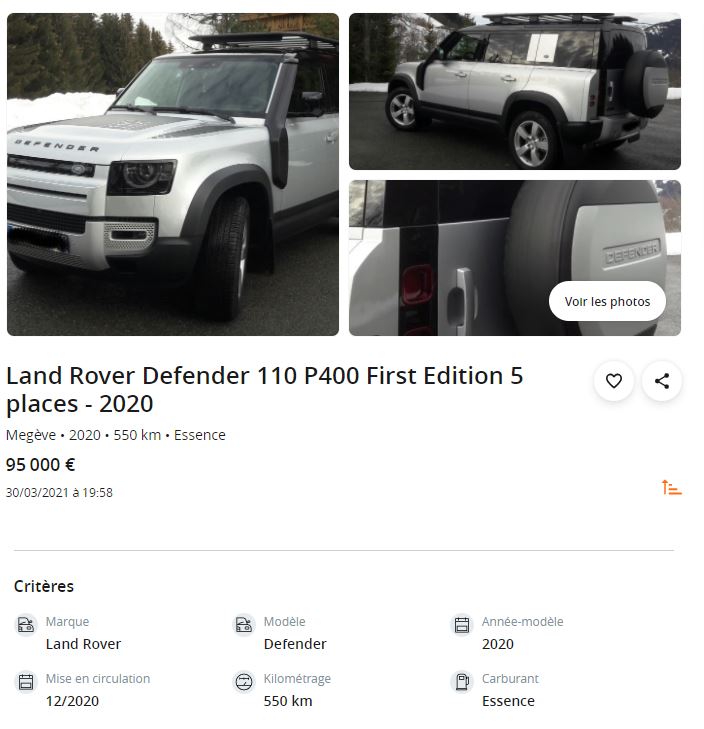
Task: Open the side-view Defender photo
Action: (x=514, y=91)
